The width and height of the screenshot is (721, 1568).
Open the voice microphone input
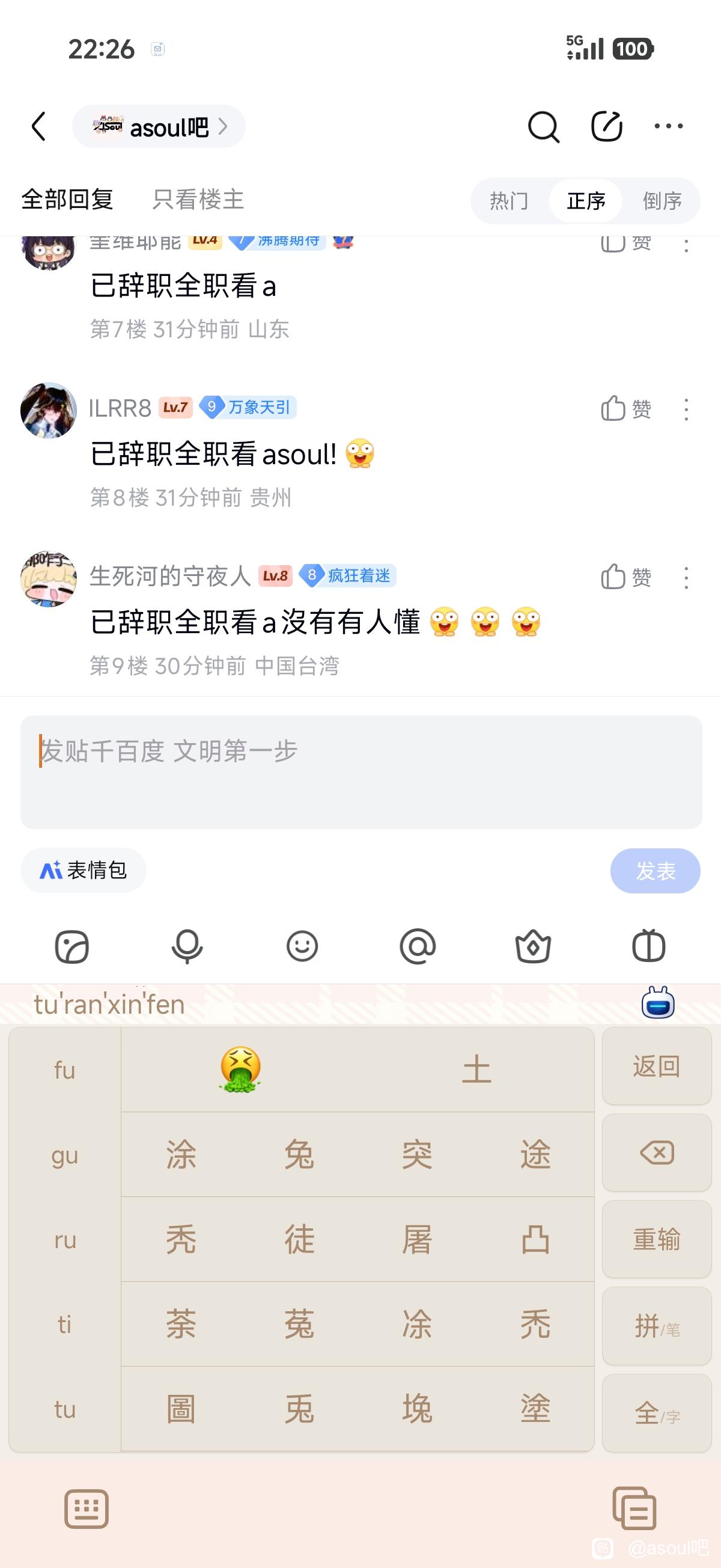pos(187,946)
